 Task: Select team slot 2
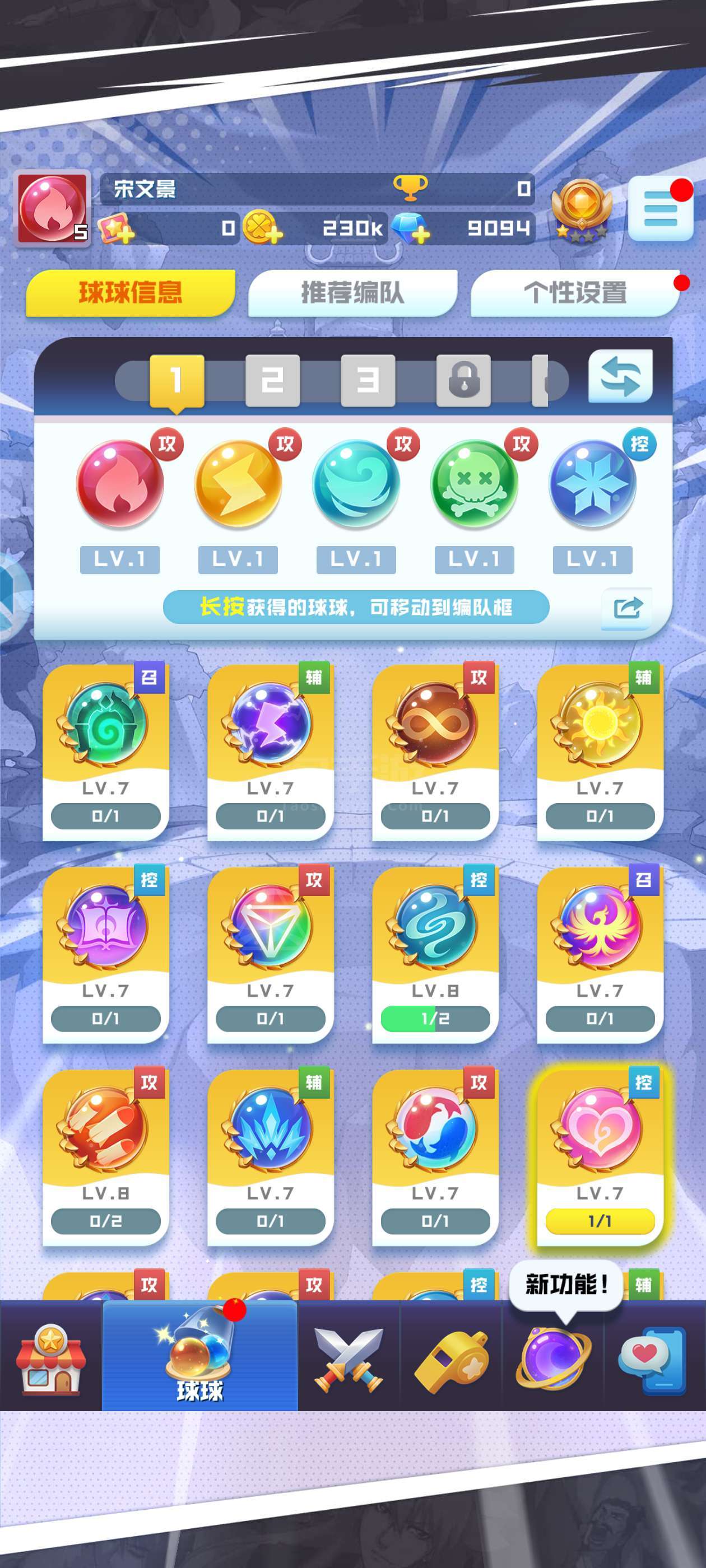272,380
